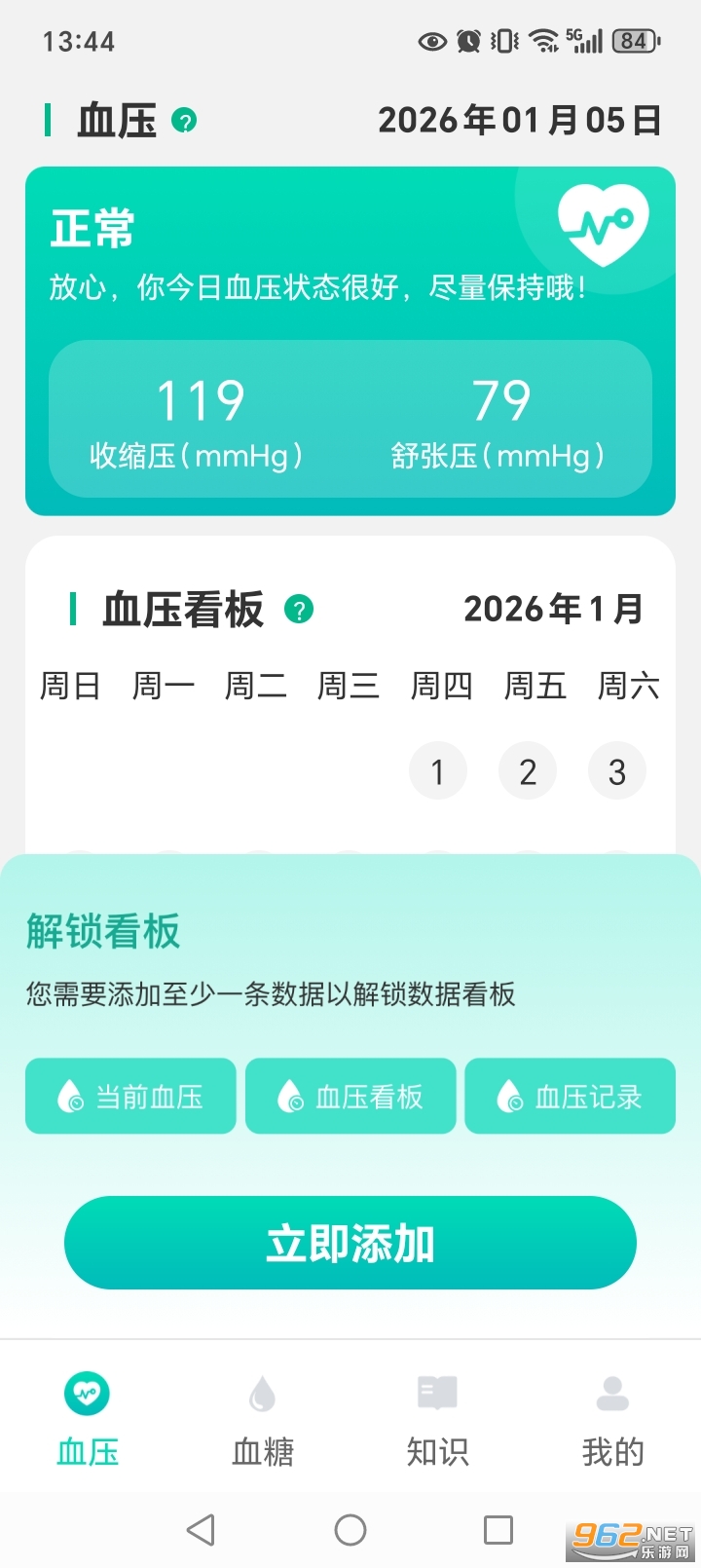This screenshot has width=701, height=1568.
Task: Select the 血糖 droplet icon in bottom bar
Action: point(262,1395)
